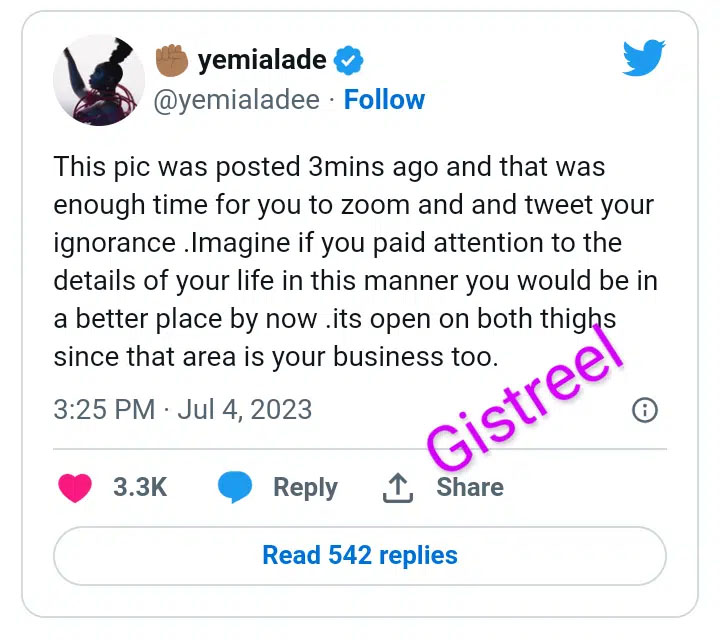Share this tweet
Image resolution: width=720 pixels, height=640 pixels.
pos(443,488)
